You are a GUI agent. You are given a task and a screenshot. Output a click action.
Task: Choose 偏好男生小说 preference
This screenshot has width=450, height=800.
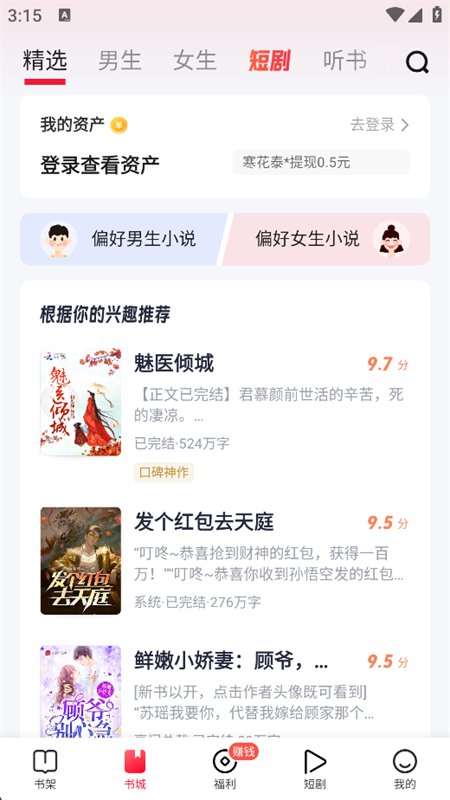122,239
